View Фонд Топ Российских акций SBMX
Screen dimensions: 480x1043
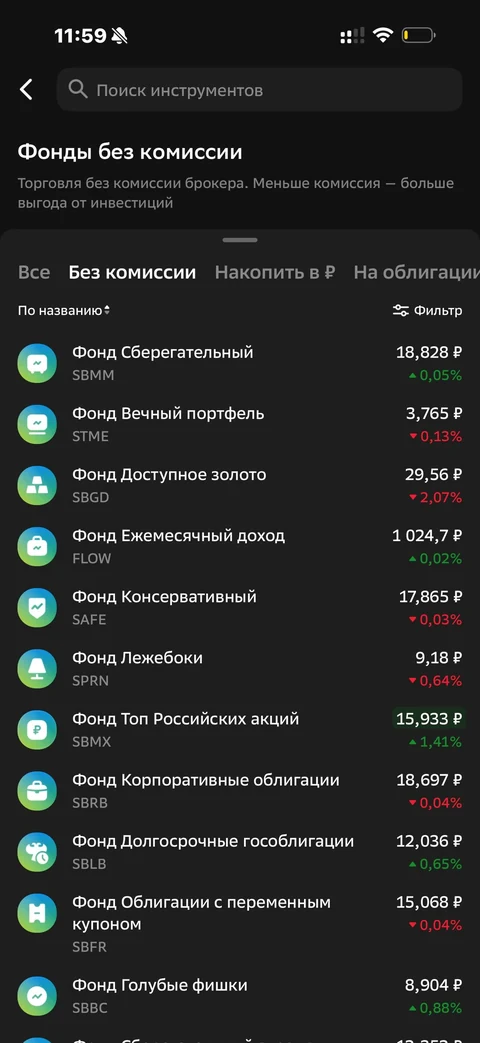(x=240, y=730)
